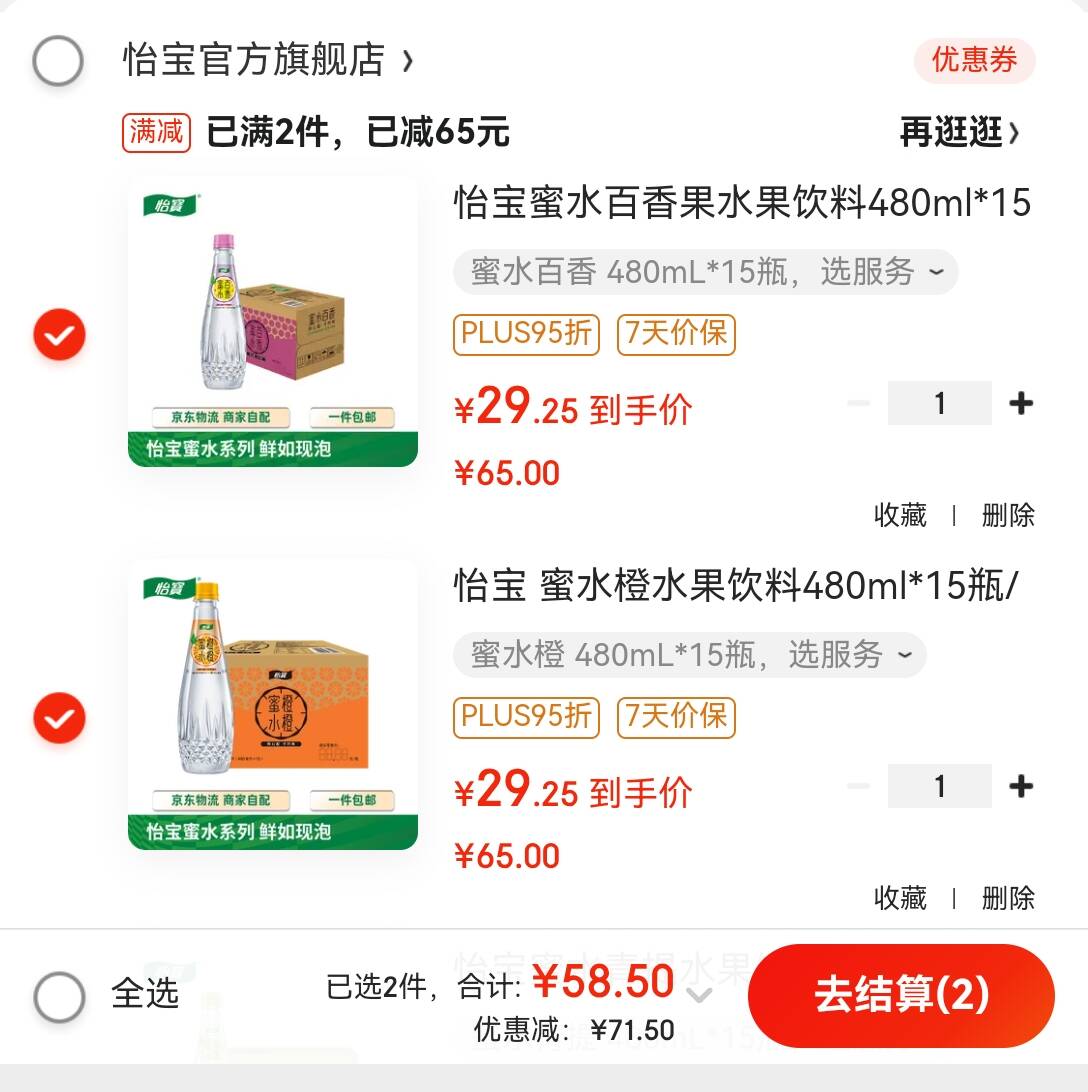Viewport: 1088px width, 1092px height.
Task: Tap the 优惠券 coupon button
Action: [974, 61]
